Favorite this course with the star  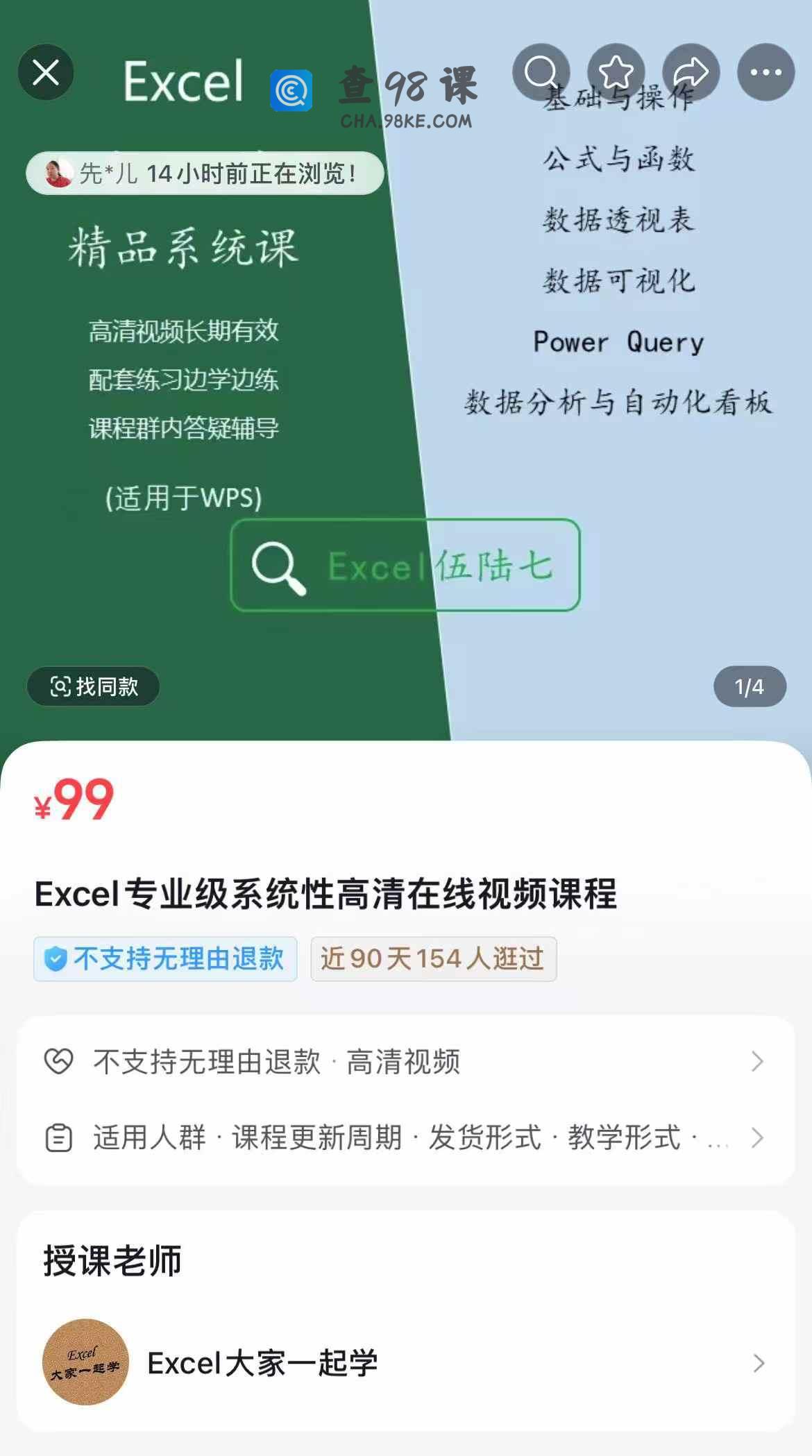tap(616, 72)
